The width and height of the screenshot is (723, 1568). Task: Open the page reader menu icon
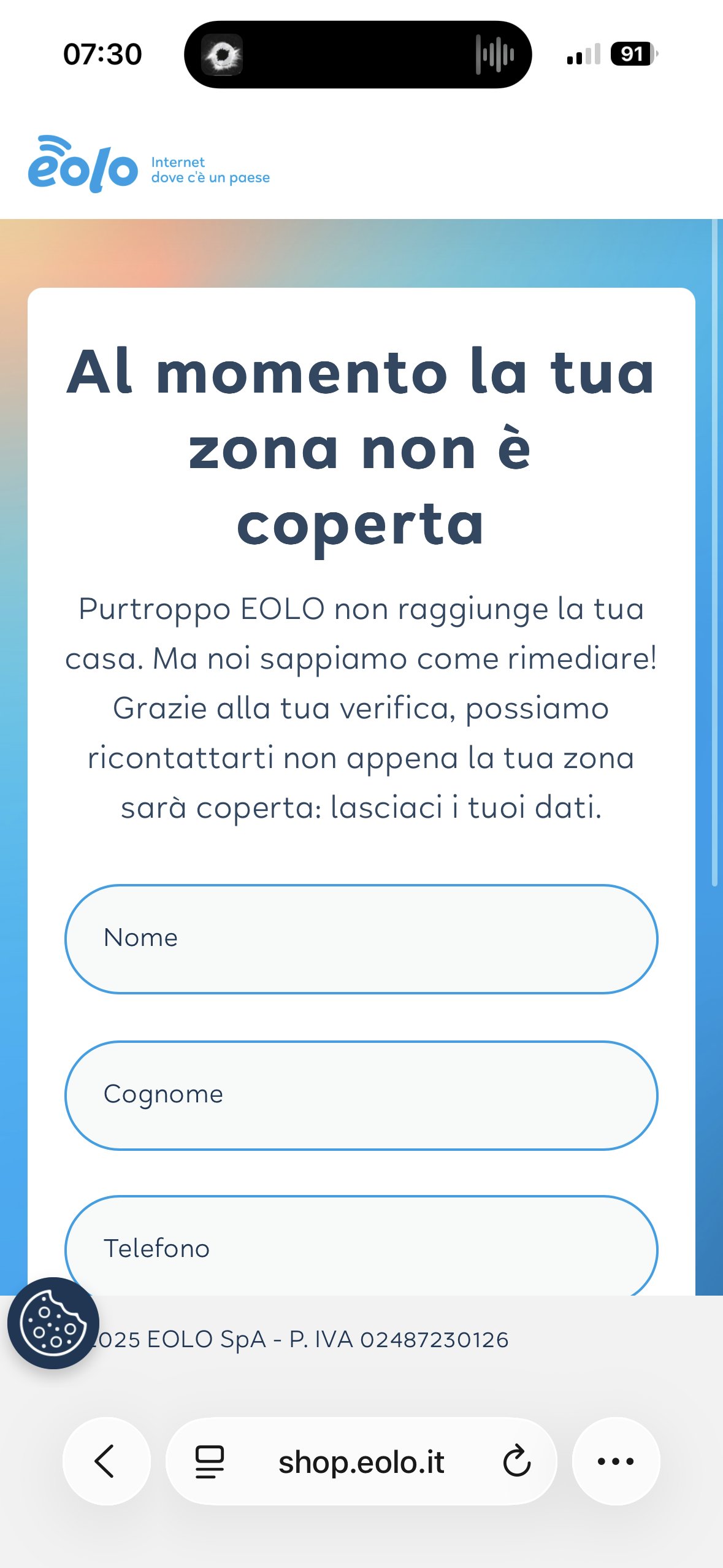click(x=209, y=1461)
